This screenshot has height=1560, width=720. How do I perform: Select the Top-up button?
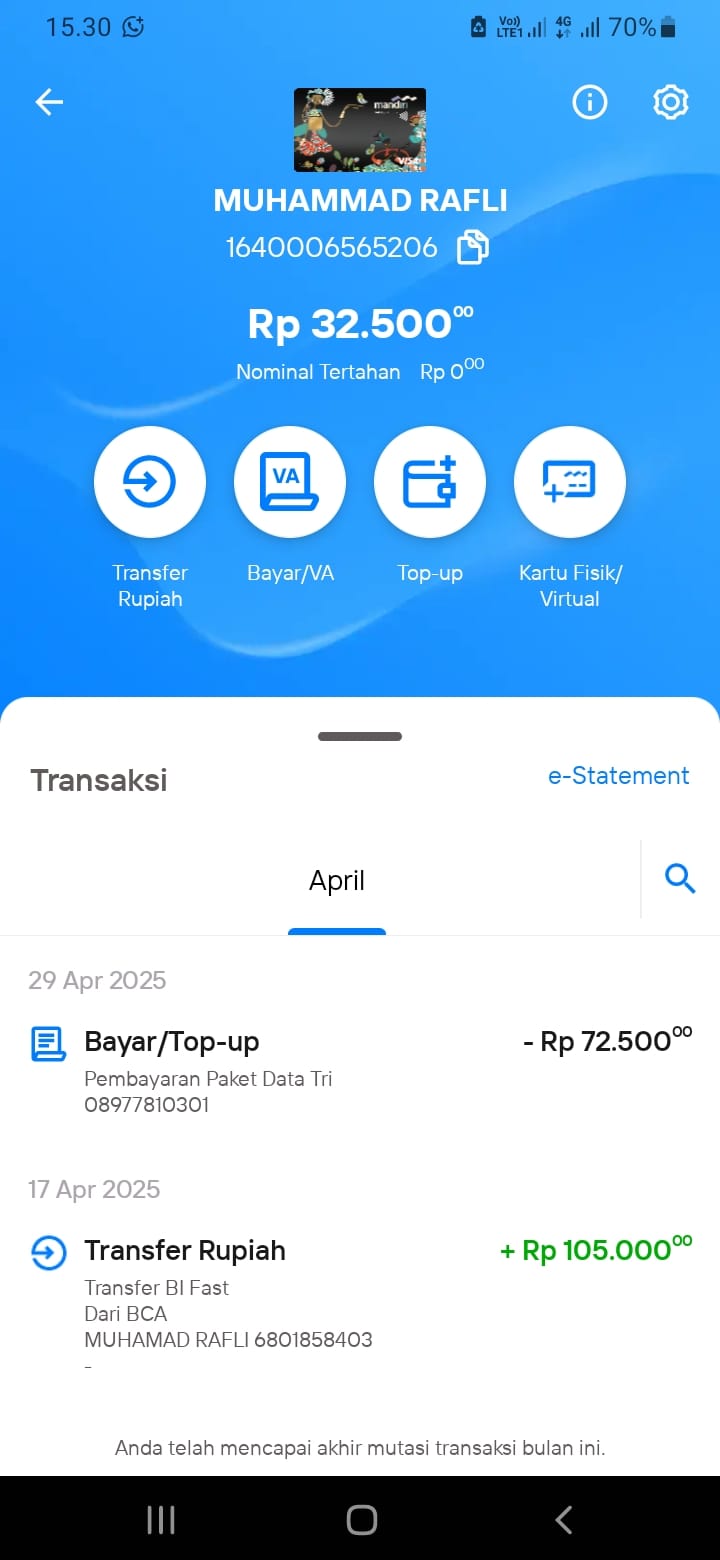coord(430,482)
